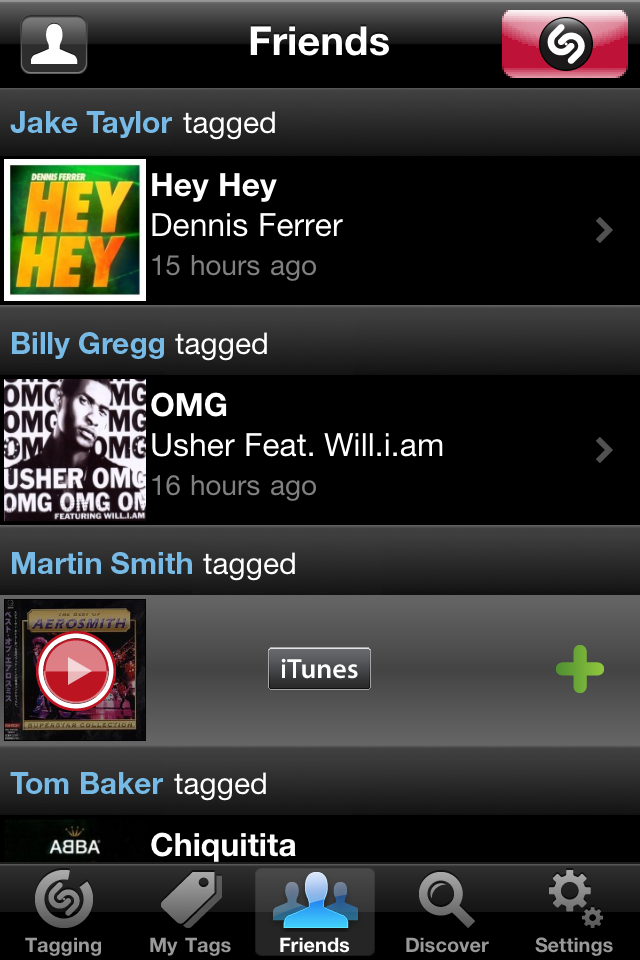Play the Aerosmith track preview
This screenshot has width=640, height=960.
click(75, 670)
